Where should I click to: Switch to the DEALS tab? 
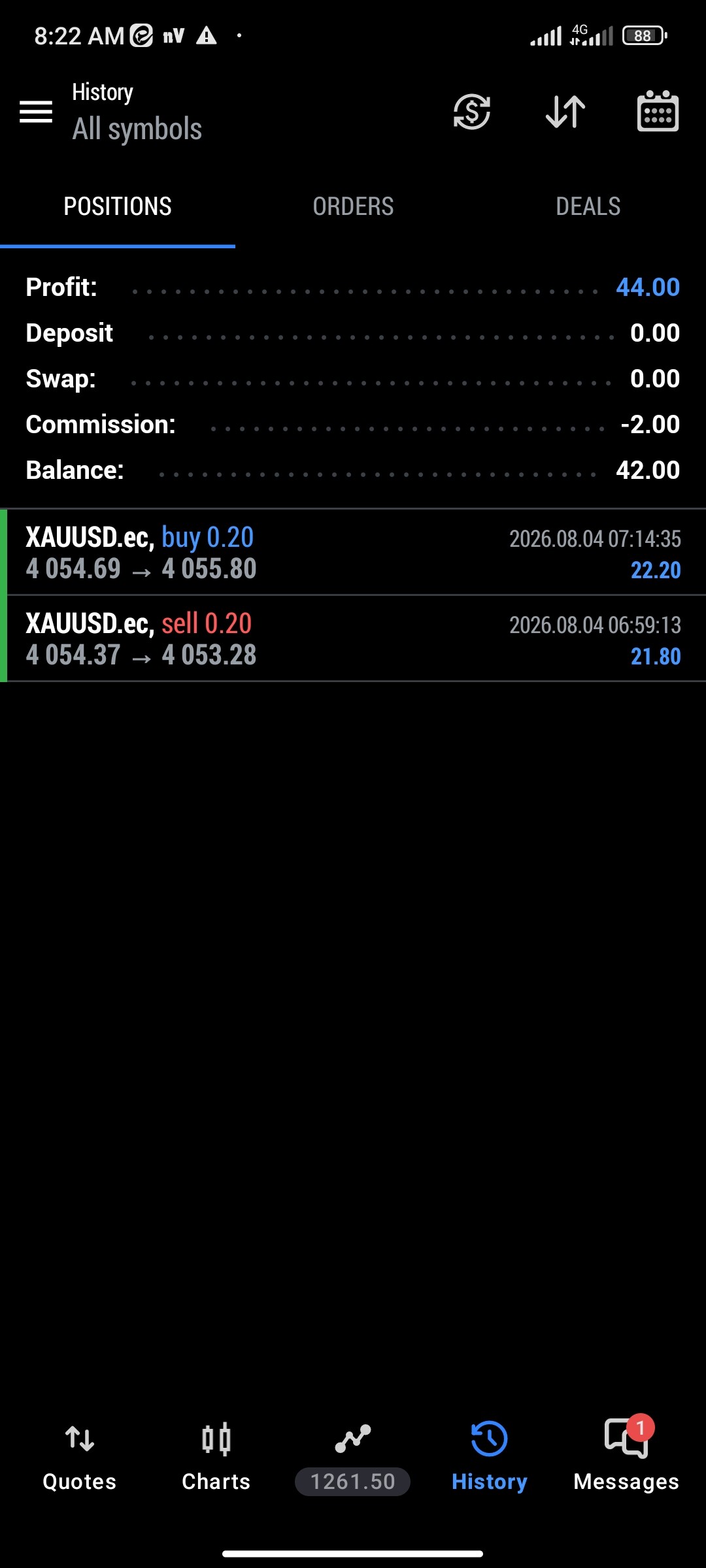588,206
